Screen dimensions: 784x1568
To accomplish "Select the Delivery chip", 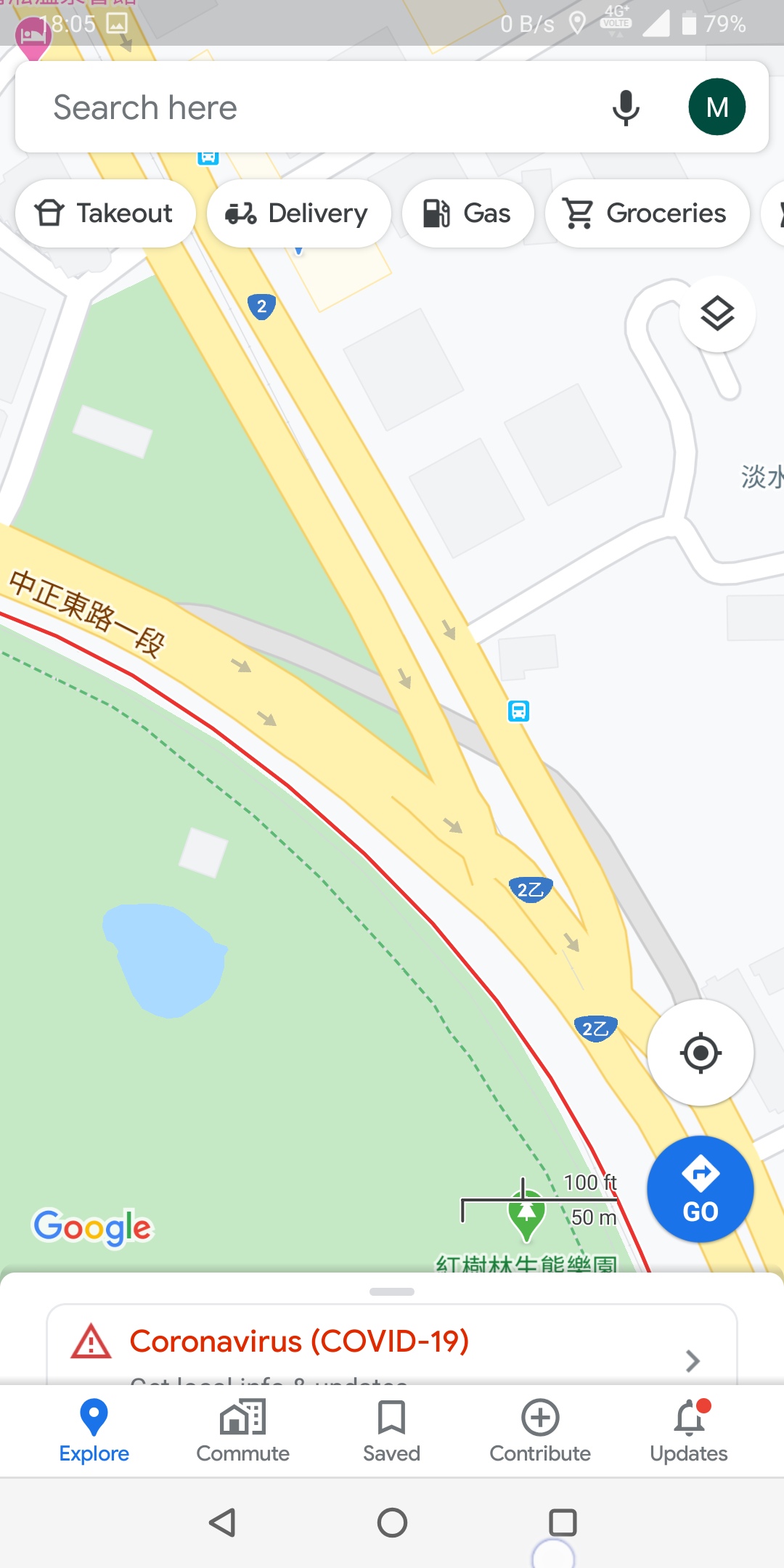I will tap(298, 213).
